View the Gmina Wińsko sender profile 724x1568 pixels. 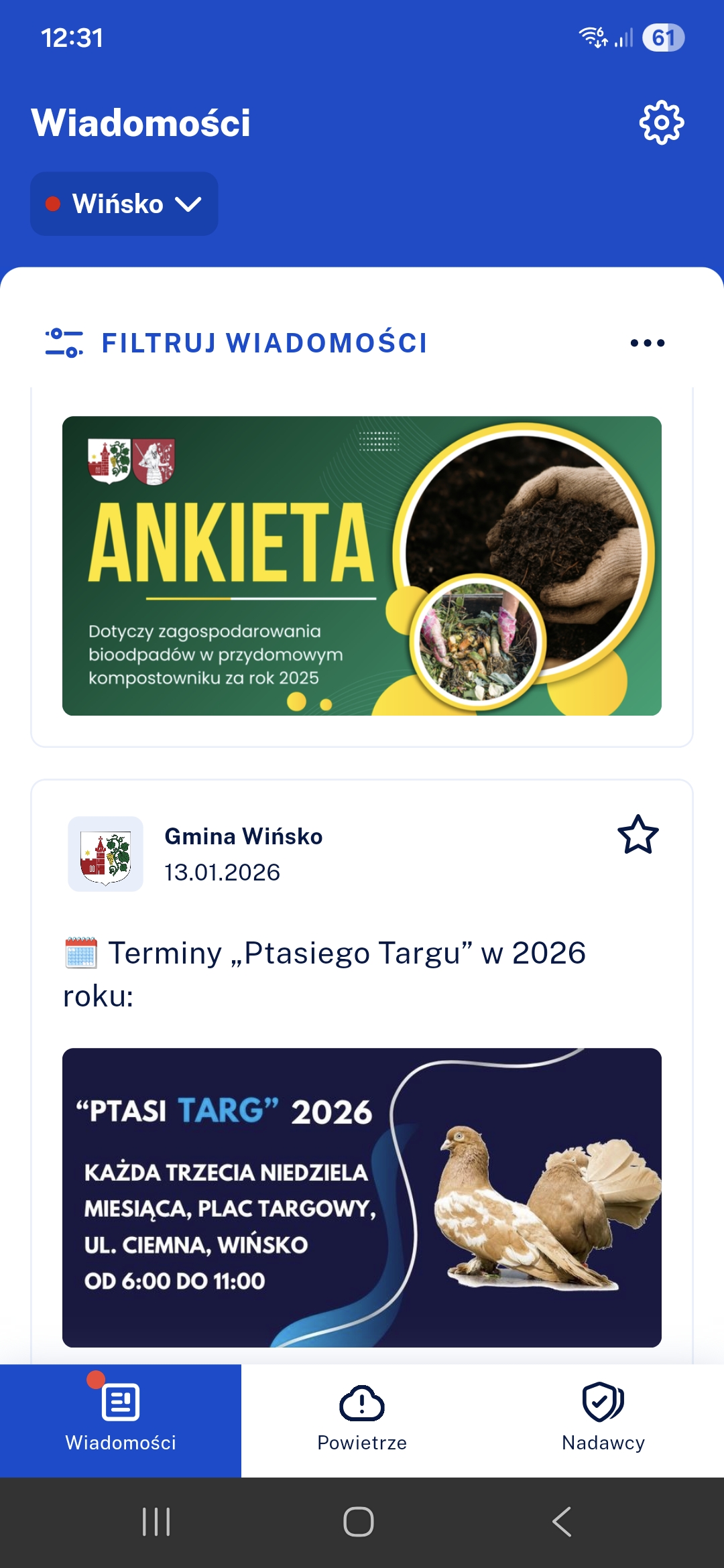click(106, 854)
